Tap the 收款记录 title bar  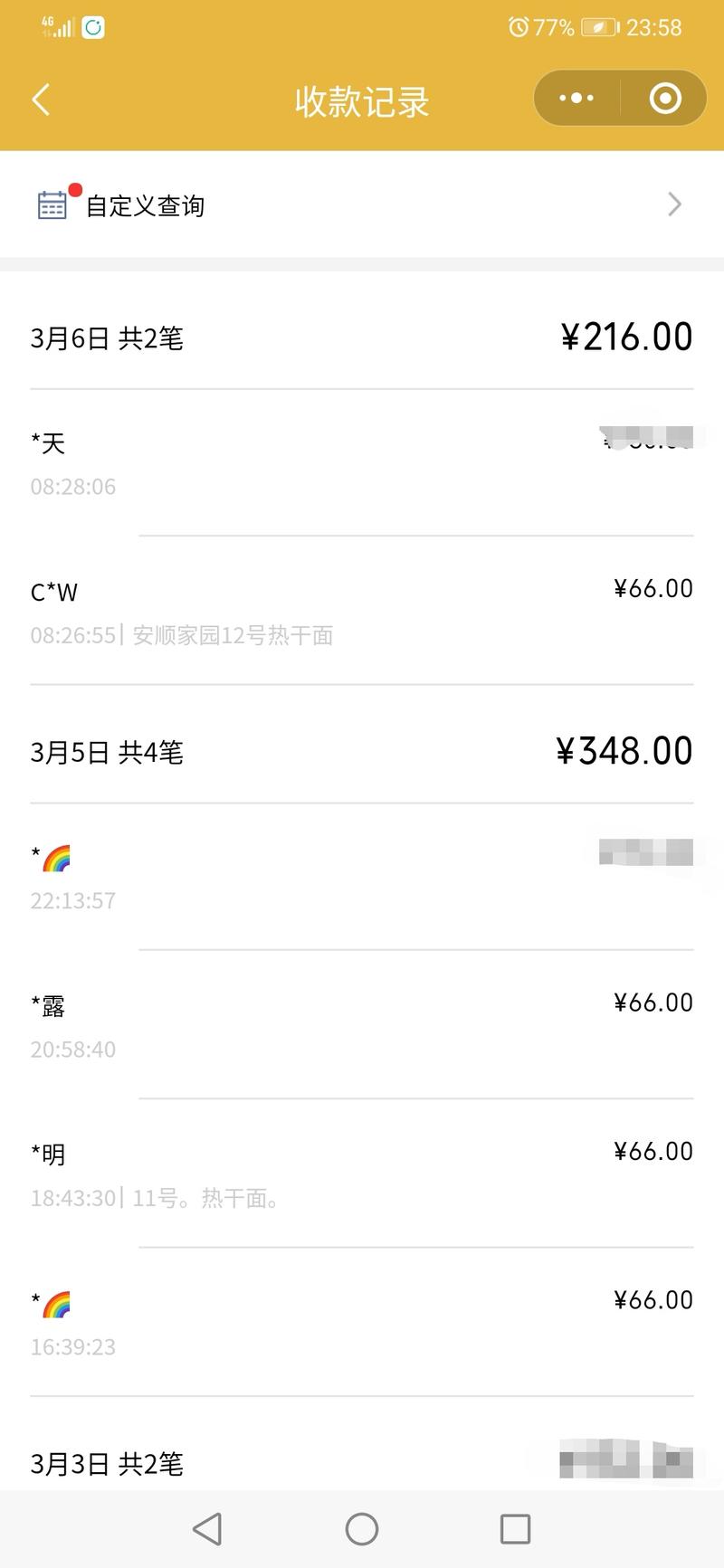point(362,100)
